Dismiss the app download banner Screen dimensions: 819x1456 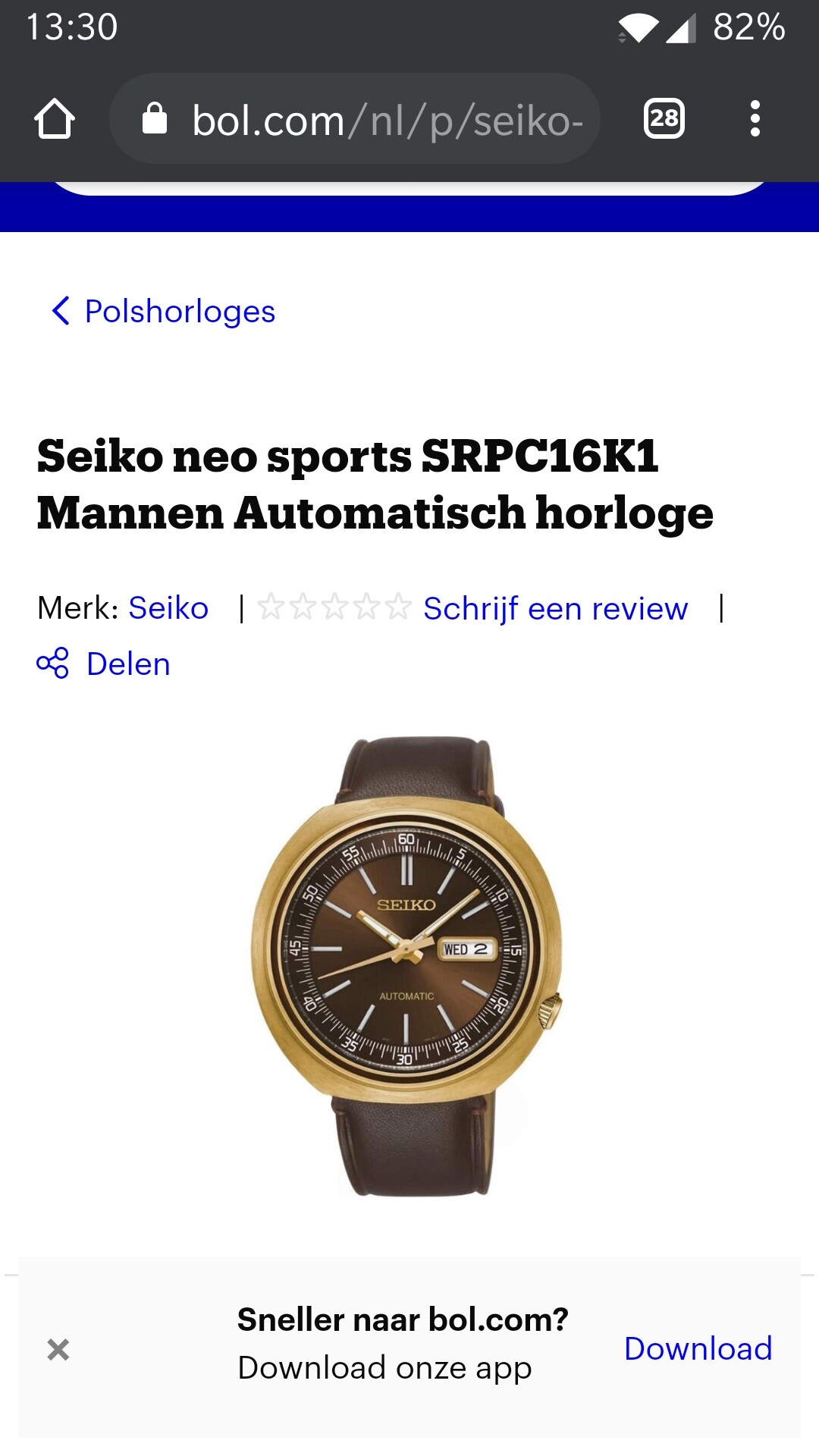tap(58, 1349)
